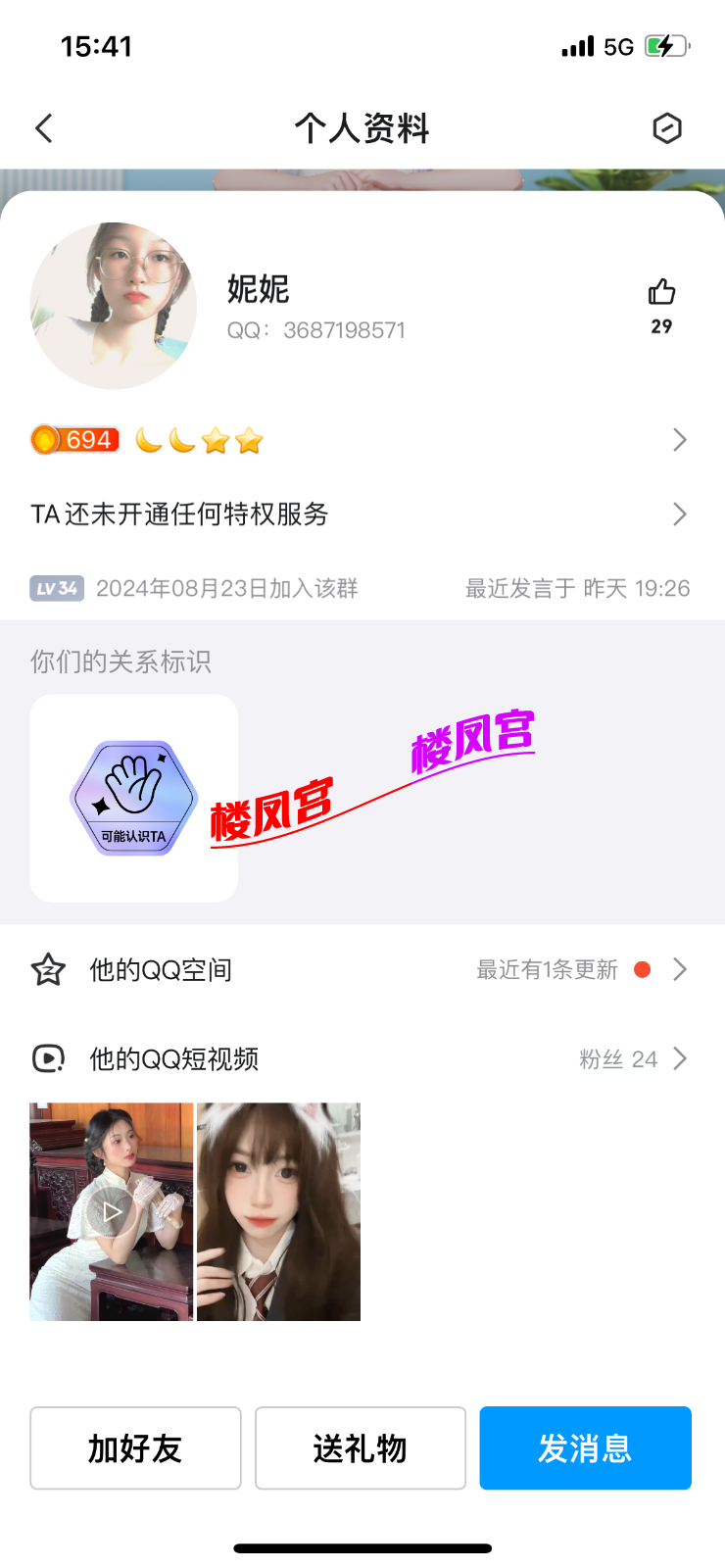Tap the 发消息 button

[585, 1448]
